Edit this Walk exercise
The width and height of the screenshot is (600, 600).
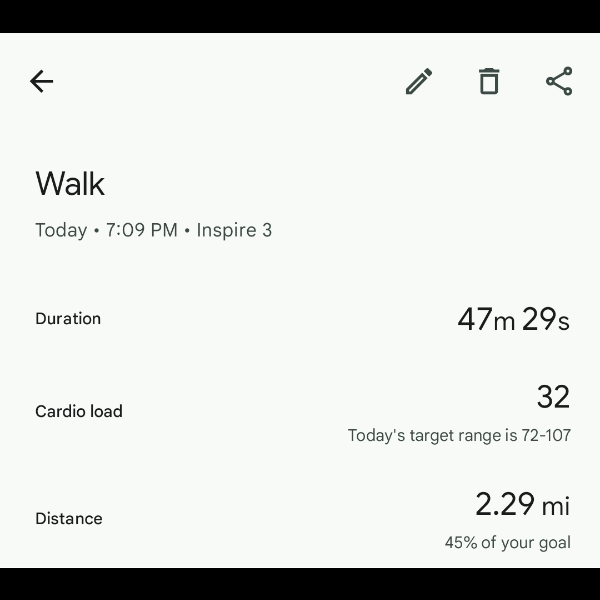(x=419, y=82)
